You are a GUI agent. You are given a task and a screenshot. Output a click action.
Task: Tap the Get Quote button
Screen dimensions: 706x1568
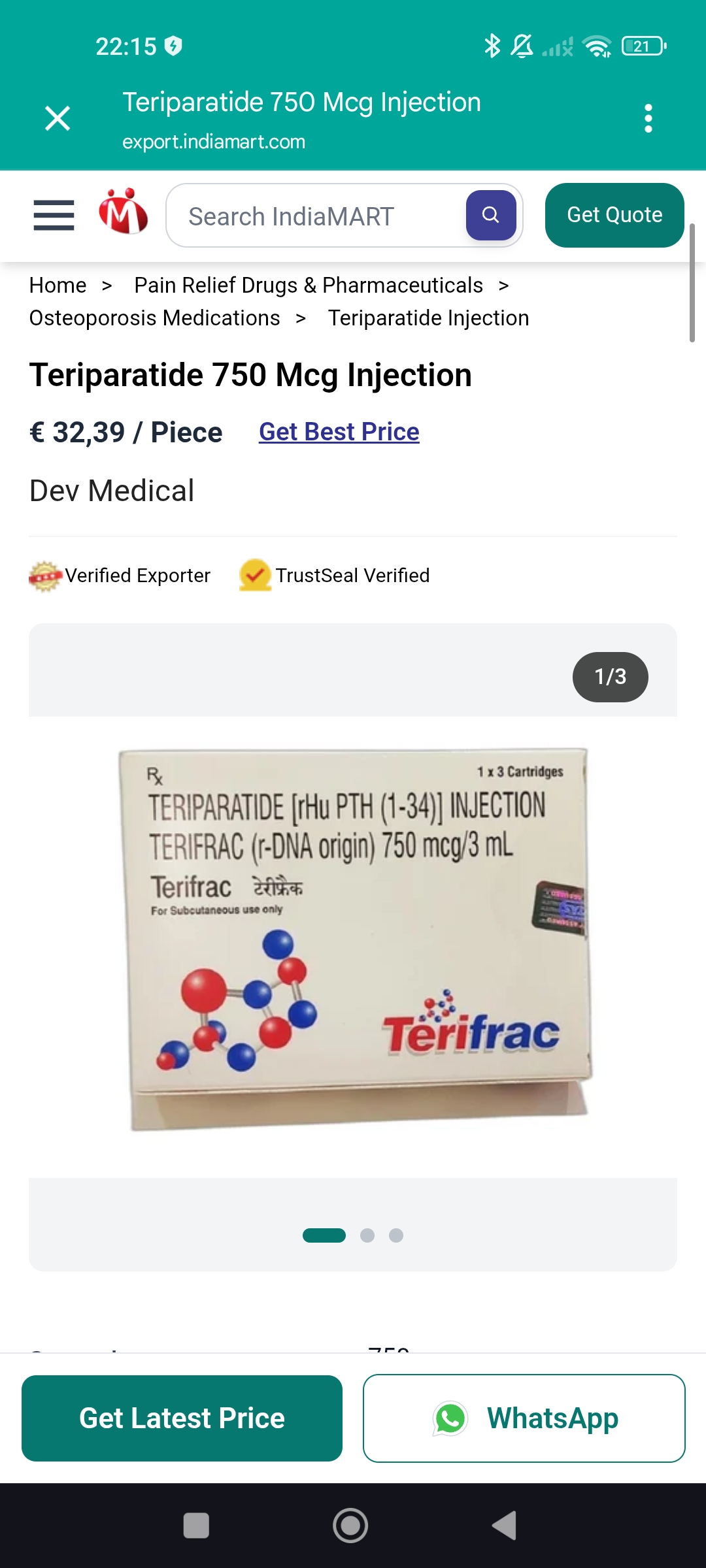614,215
